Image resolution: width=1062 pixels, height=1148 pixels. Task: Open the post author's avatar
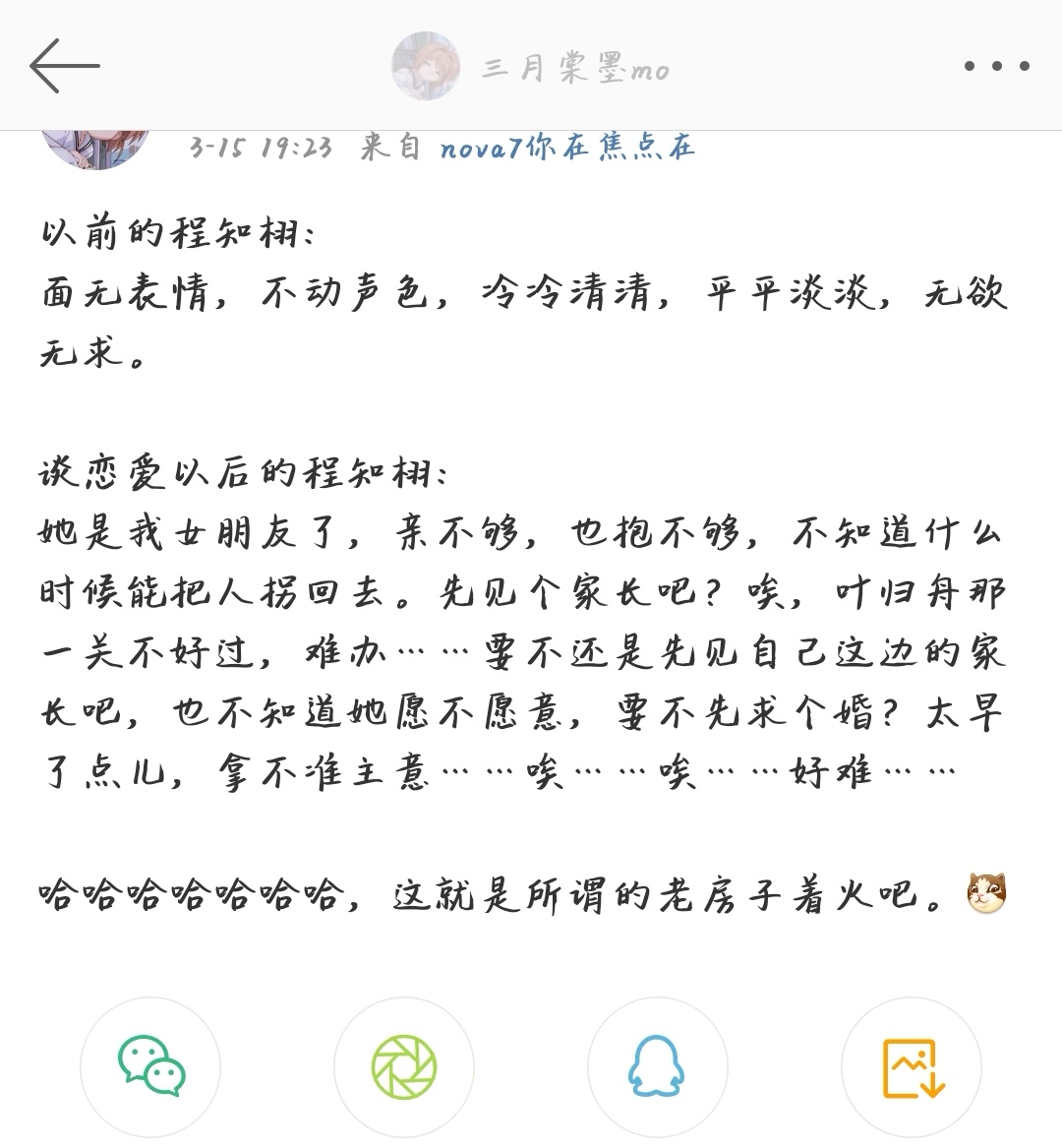tap(94, 148)
